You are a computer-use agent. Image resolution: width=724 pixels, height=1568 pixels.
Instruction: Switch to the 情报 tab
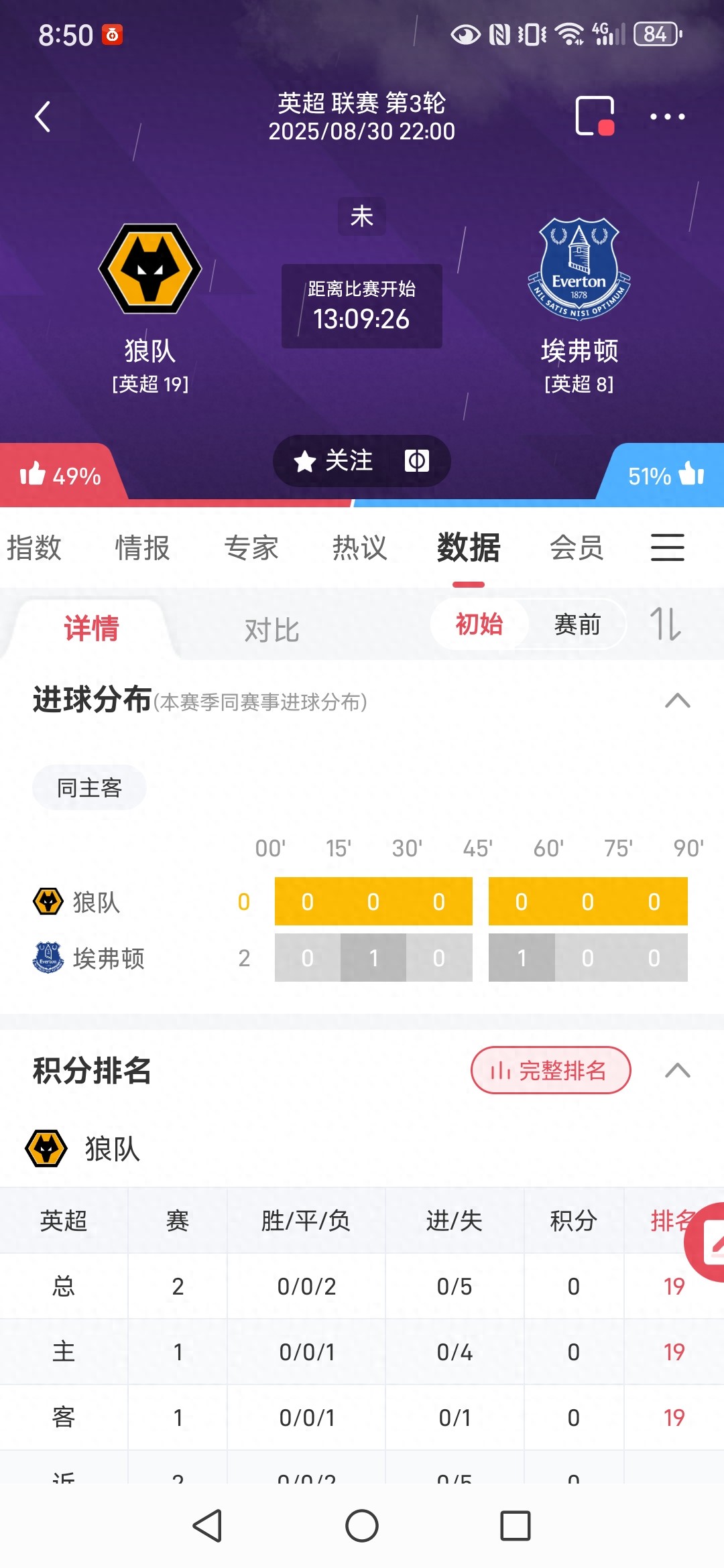[x=143, y=547]
